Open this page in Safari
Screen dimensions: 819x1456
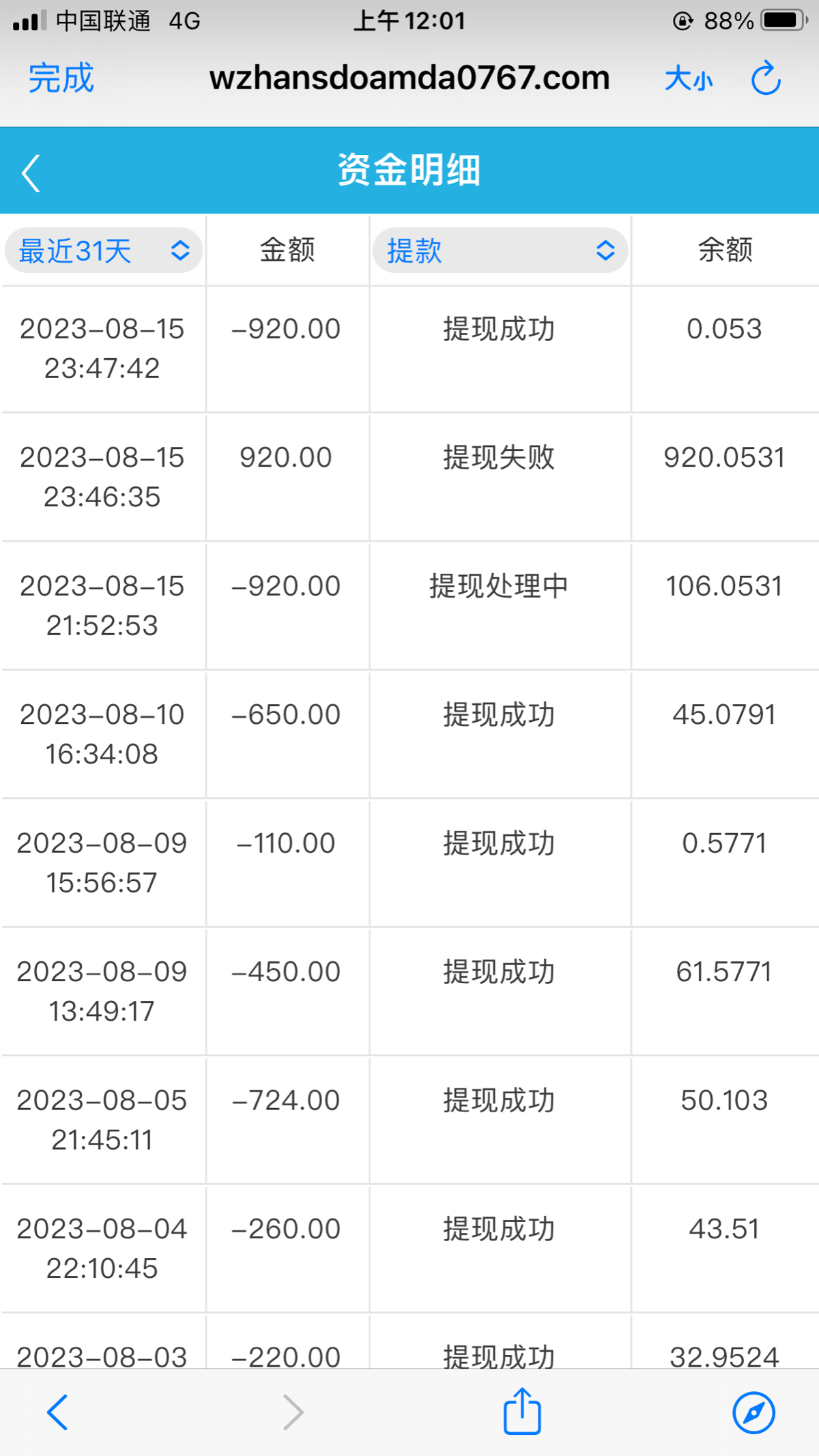coord(753,1412)
